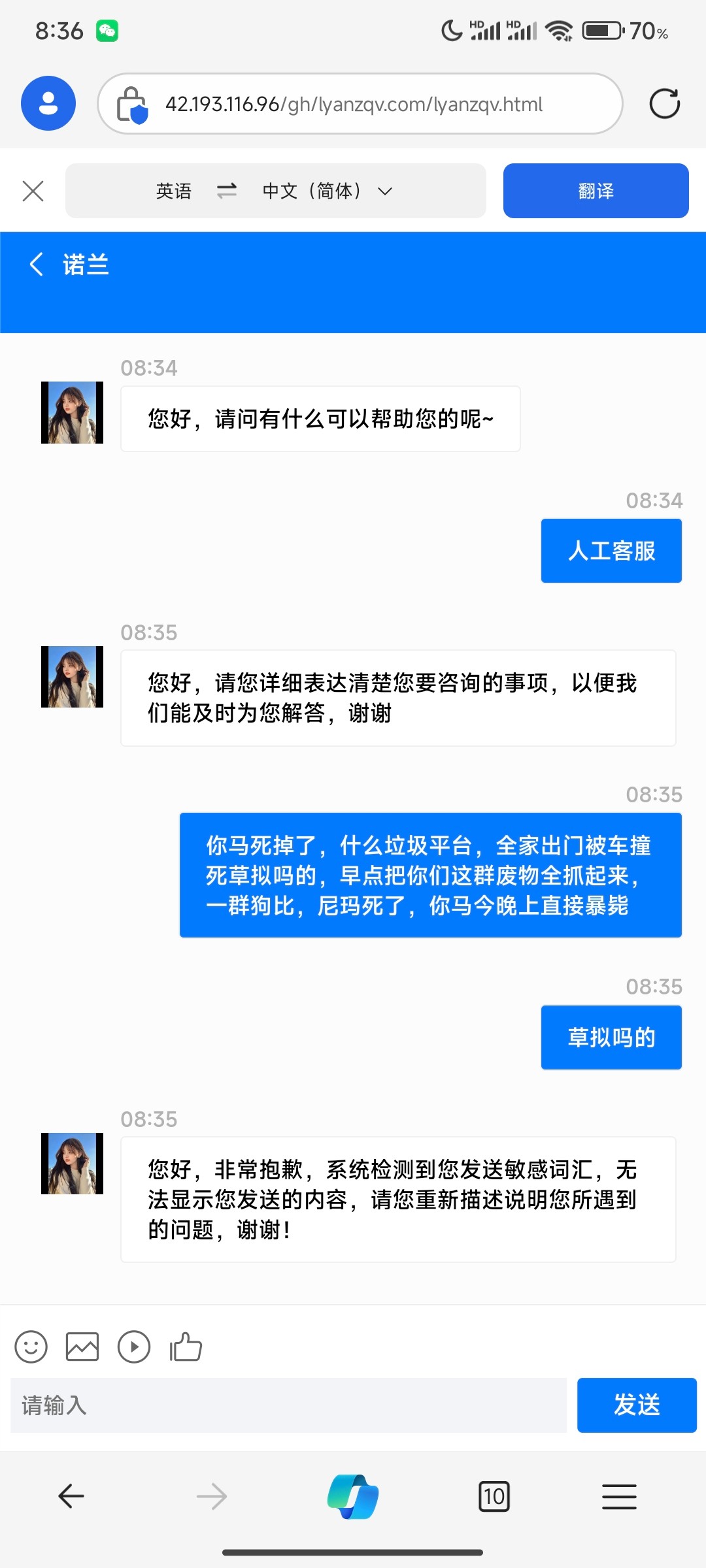Focus the 请输入 message field
Image resolution: width=706 pixels, height=1568 pixels.
(288, 1405)
